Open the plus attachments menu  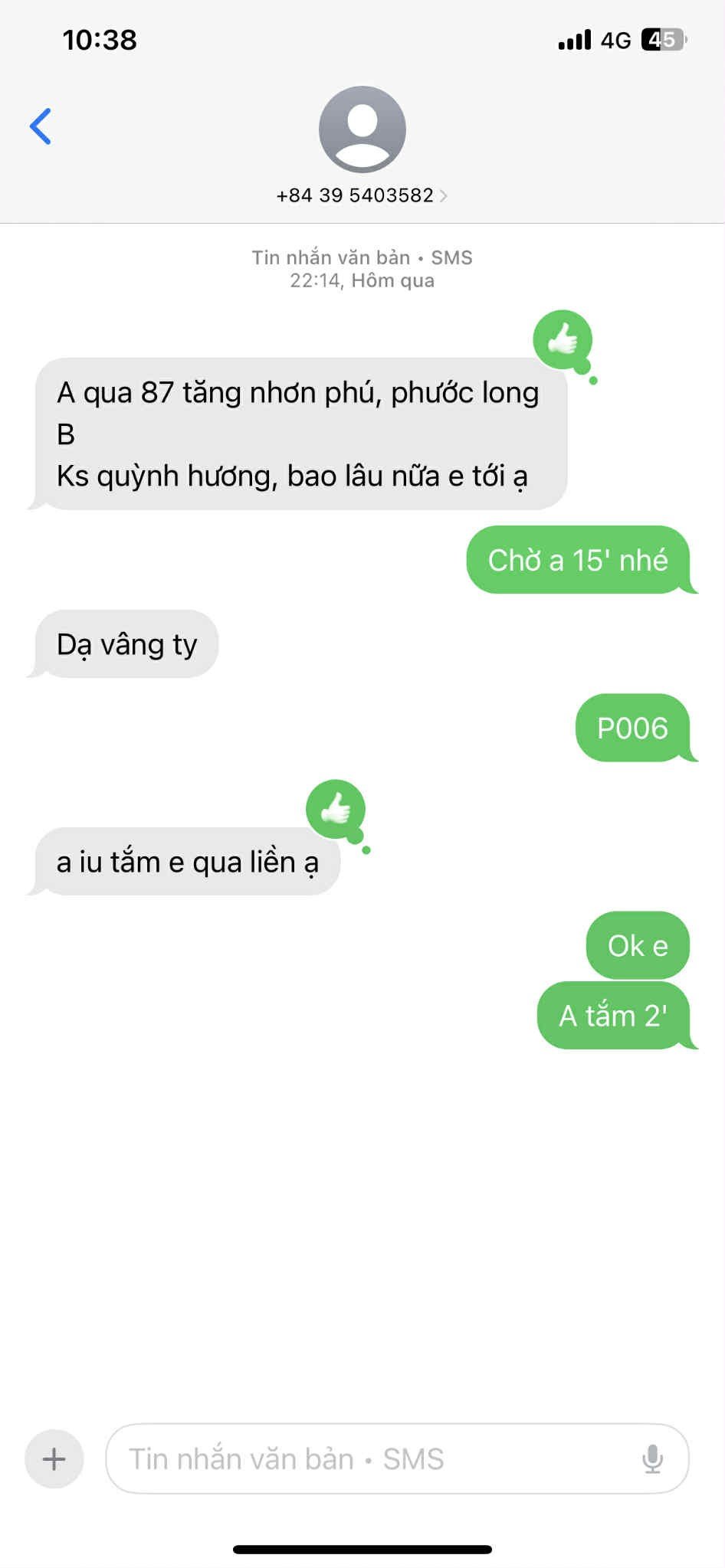click(x=54, y=1458)
